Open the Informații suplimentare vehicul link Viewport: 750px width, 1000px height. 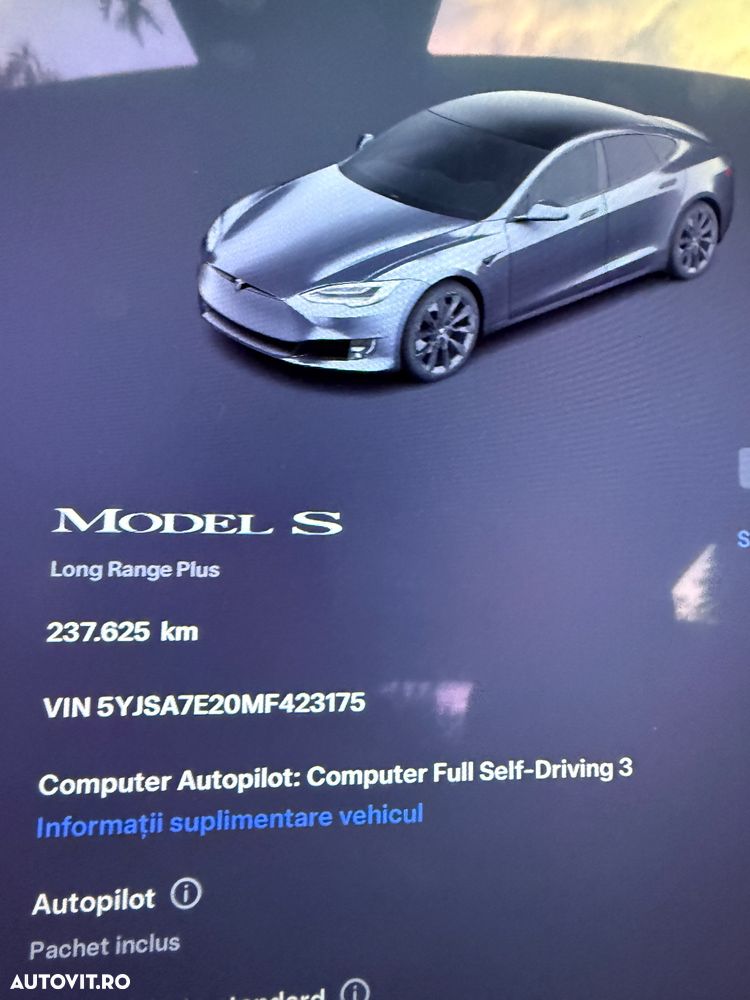229,820
